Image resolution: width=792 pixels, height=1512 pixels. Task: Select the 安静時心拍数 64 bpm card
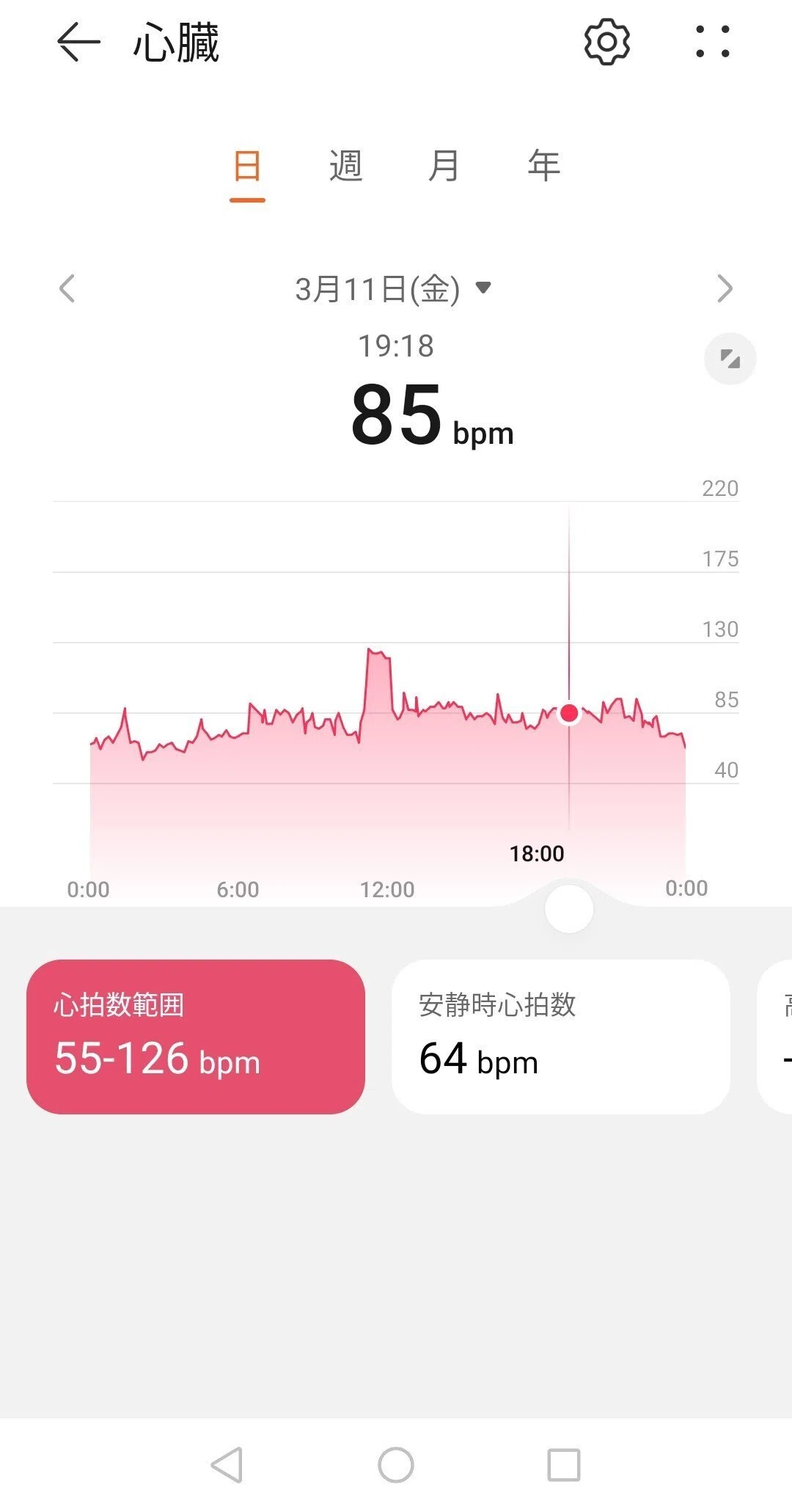click(561, 1037)
